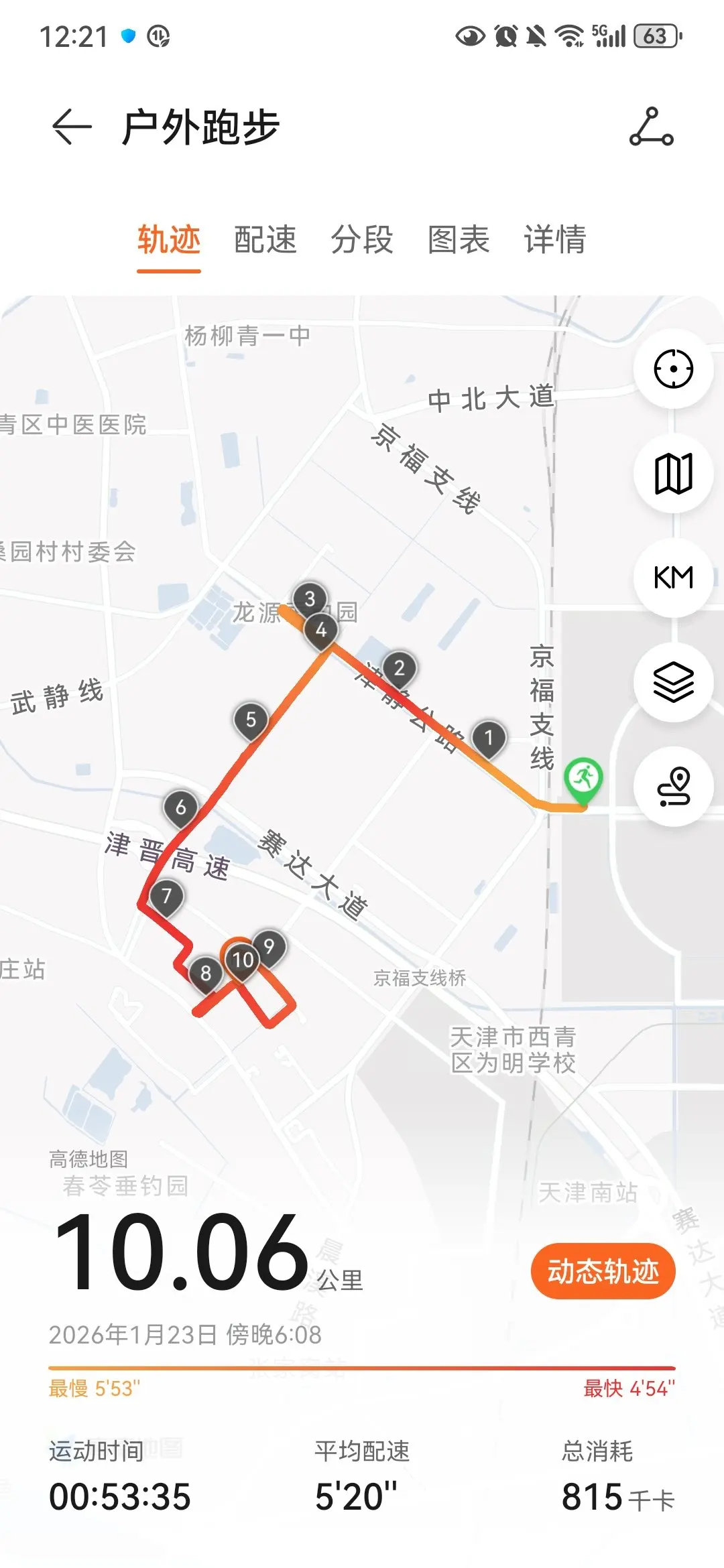Play the 动态轨迹 animation
The image size is (724, 1568).
click(x=603, y=1271)
